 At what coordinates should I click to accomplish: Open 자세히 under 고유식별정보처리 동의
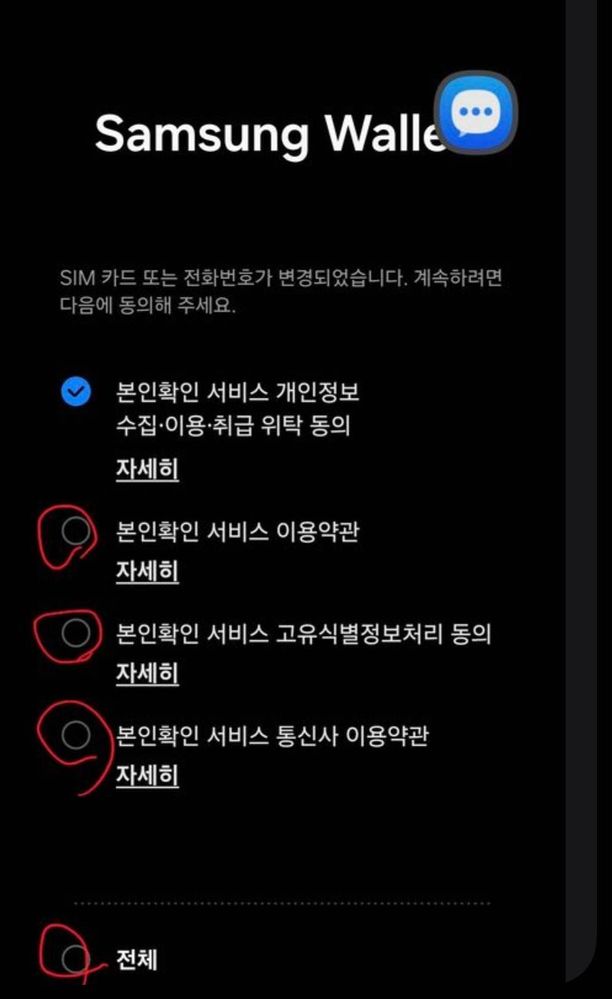(147, 673)
